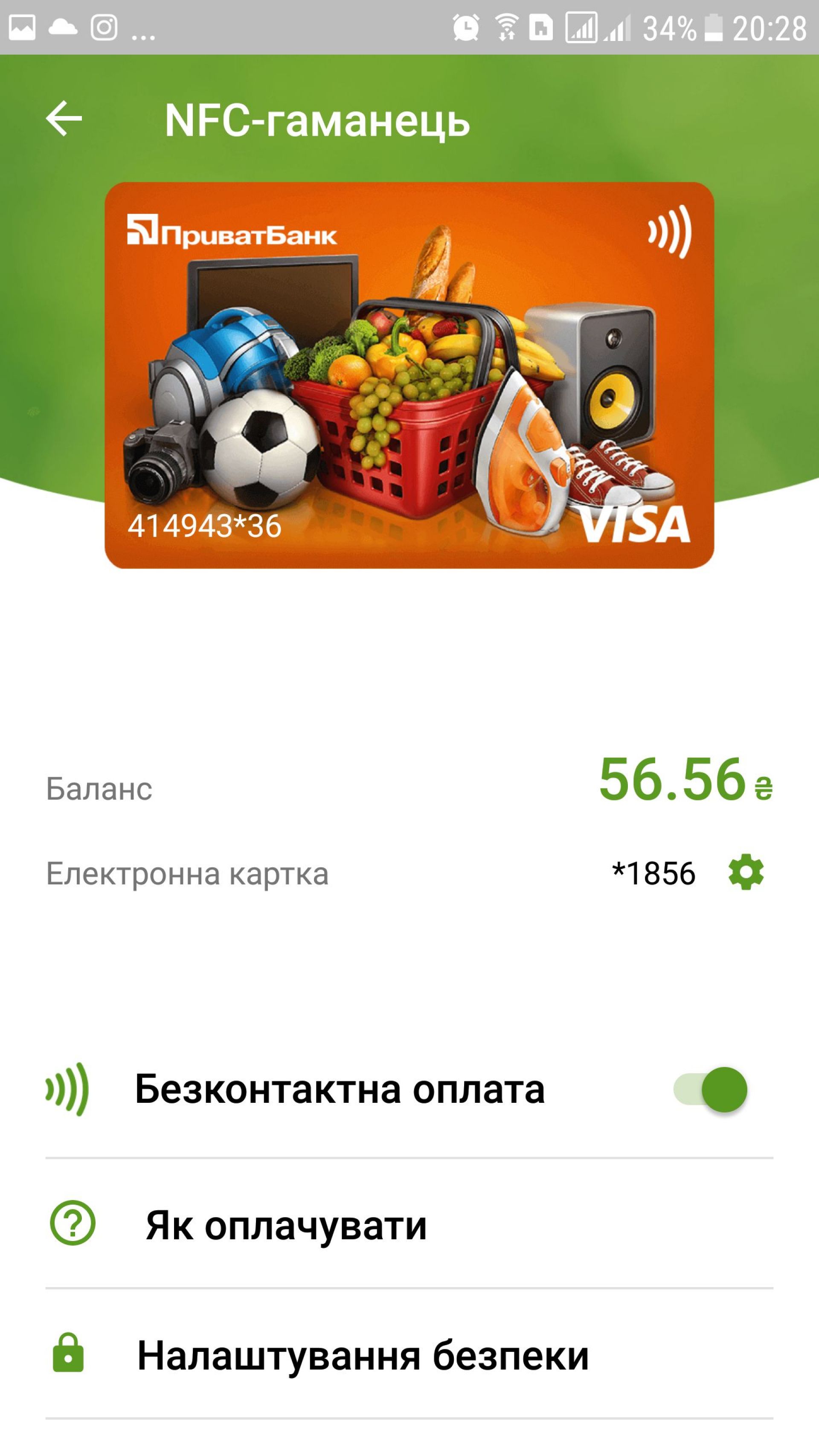The image size is (819, 1456).
Task: Go back from NFC-гаманець screen
Action: 64,119
